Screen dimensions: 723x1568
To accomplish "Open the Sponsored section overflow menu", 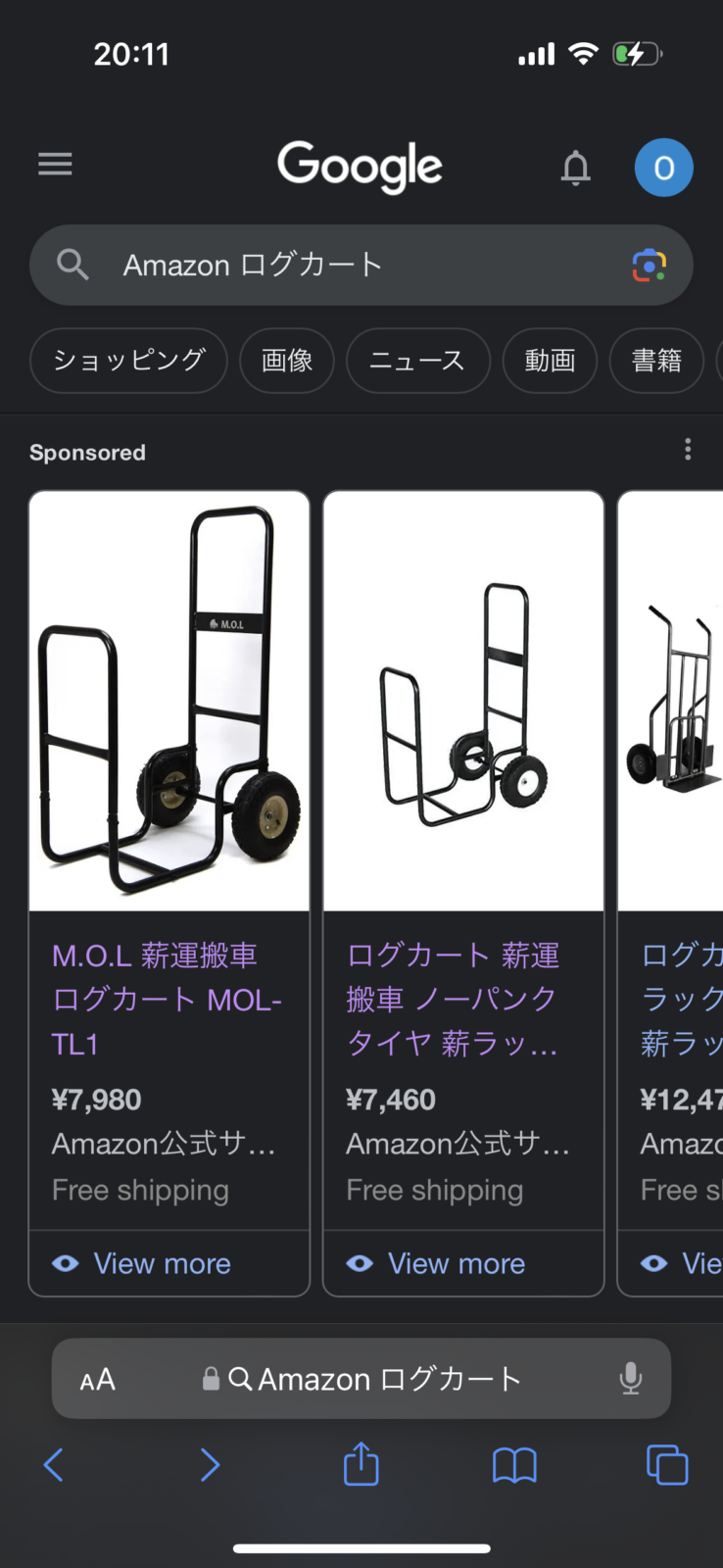I will coord(688,450).
